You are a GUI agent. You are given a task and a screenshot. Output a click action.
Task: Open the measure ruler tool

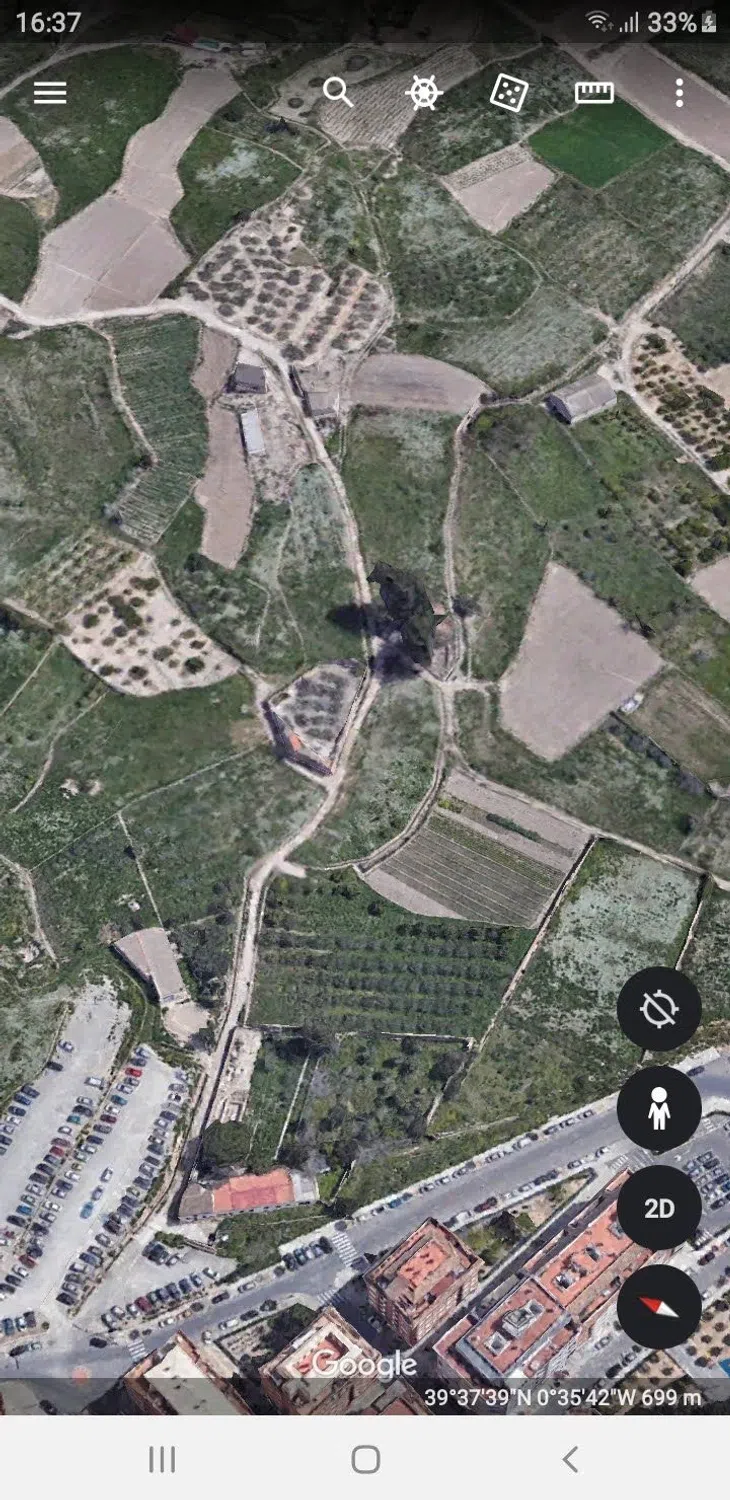[x=594, y=93]
